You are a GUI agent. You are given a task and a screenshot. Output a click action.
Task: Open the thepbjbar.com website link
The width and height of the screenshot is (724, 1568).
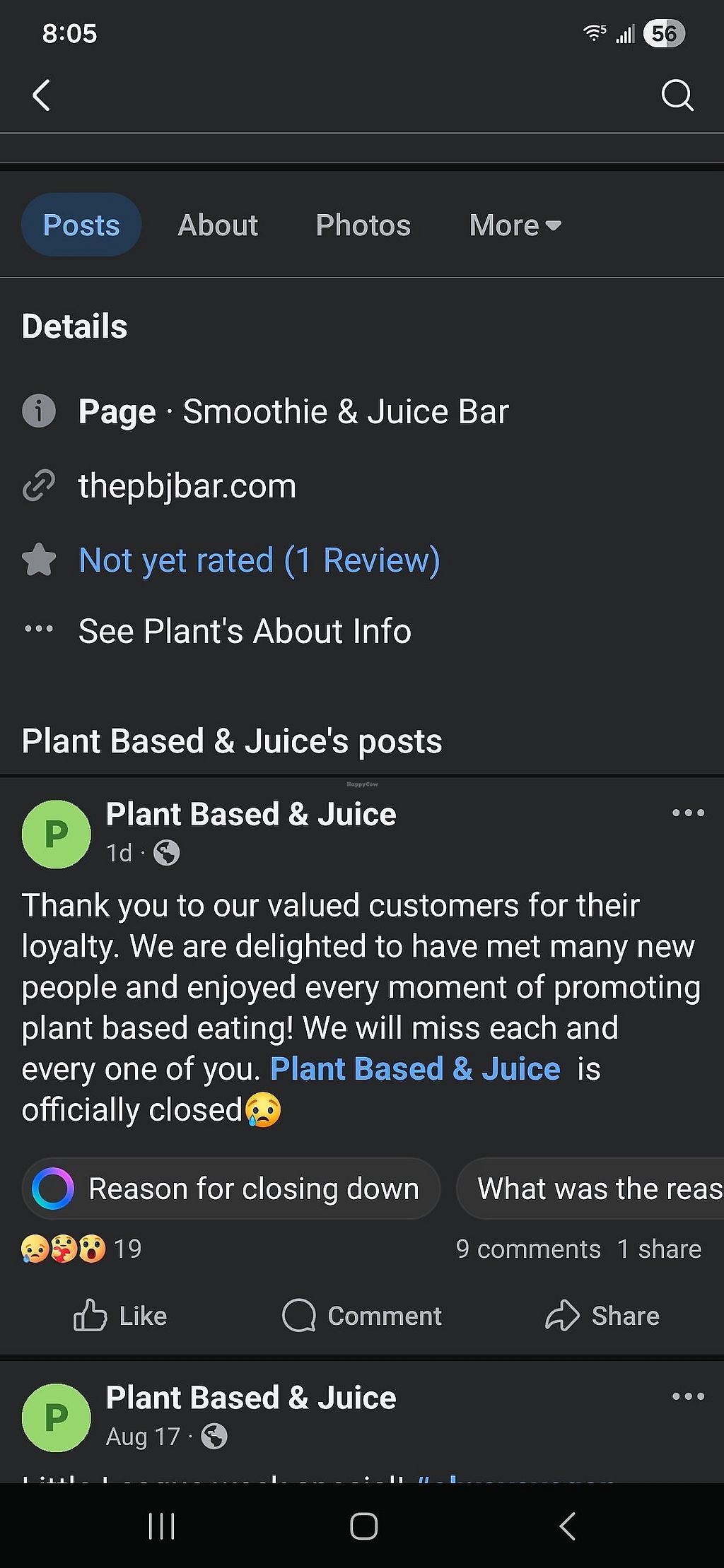coord(187,486)
